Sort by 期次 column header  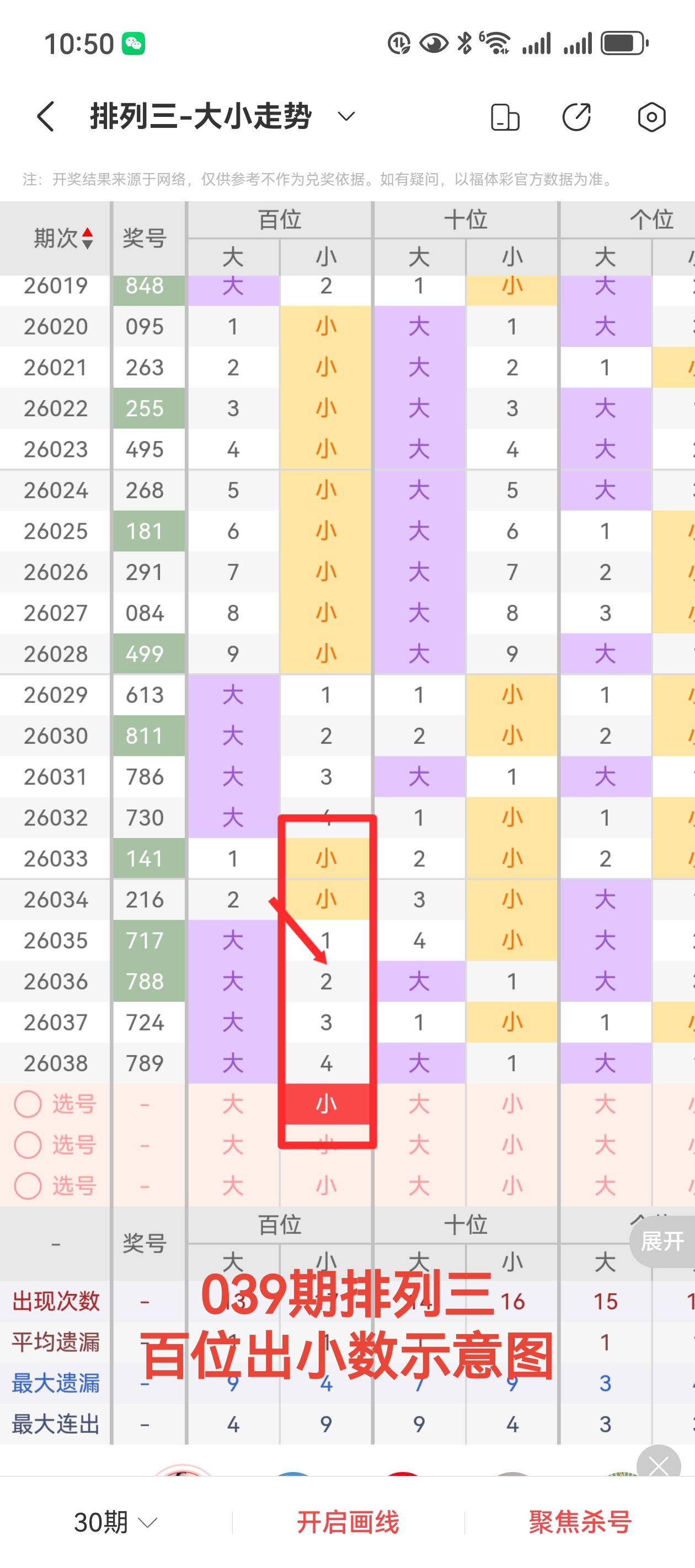point(63,238)
